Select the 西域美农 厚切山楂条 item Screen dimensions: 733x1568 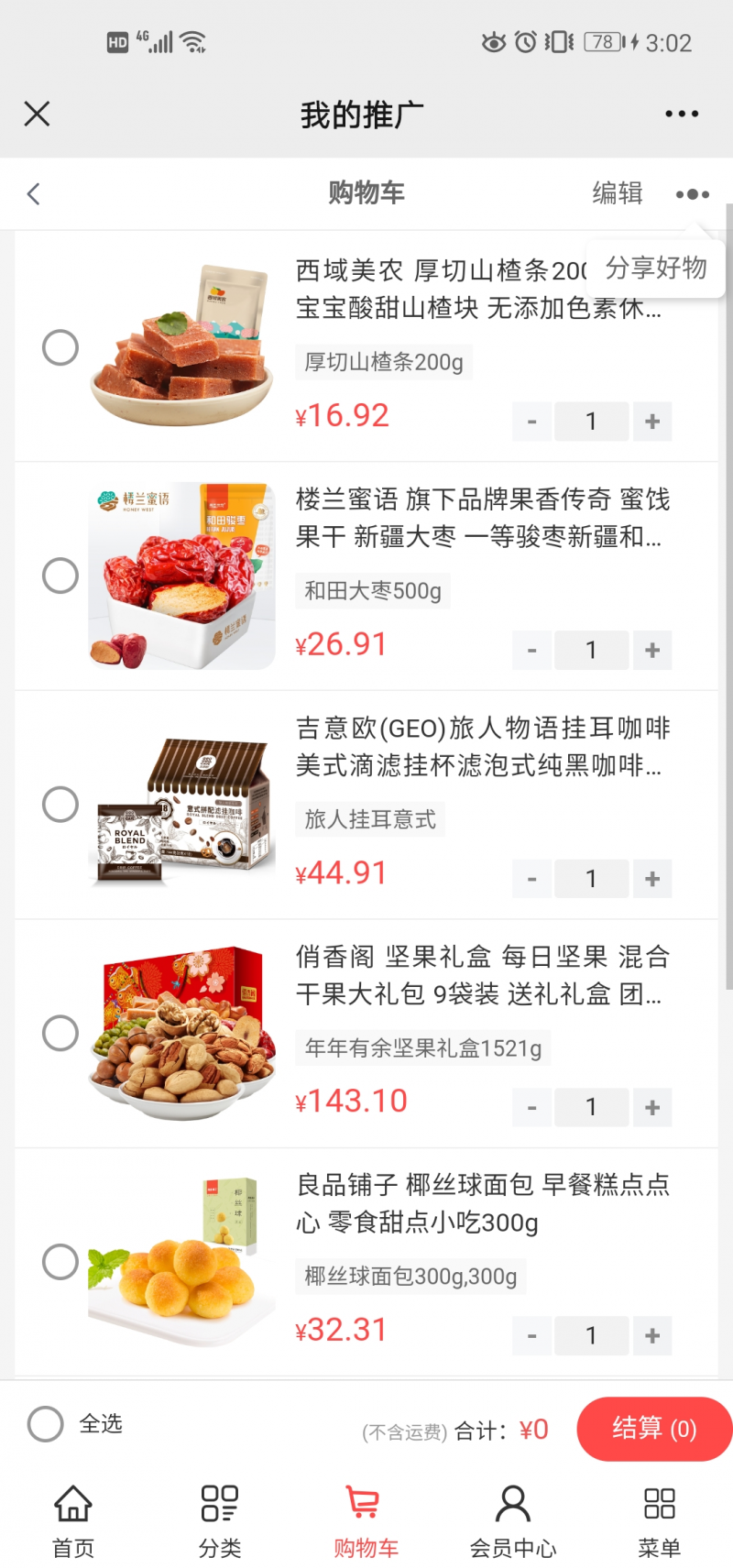pos(60,347)
